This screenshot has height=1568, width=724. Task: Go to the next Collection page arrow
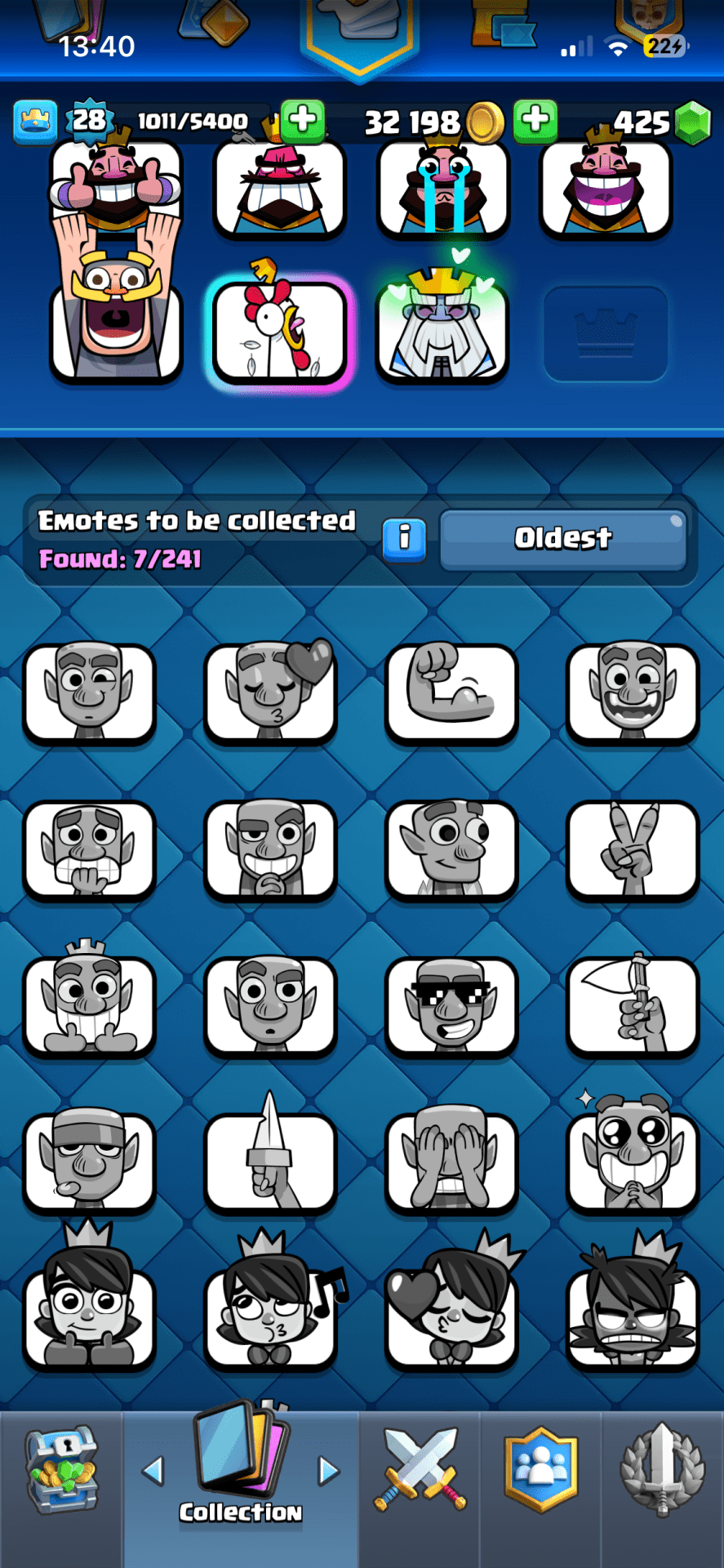click(328, 1471)
